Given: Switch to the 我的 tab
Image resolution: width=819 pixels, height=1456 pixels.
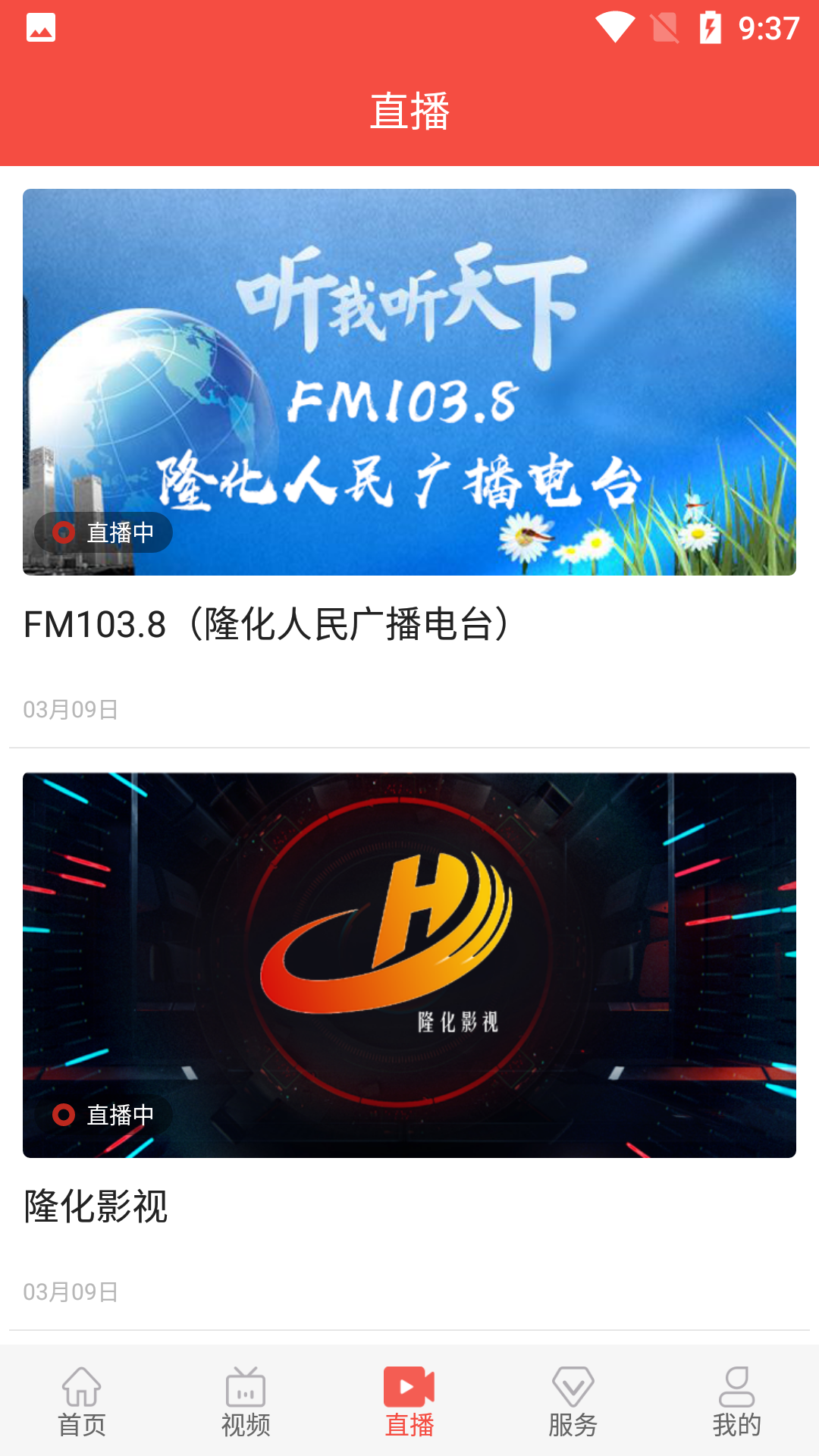Looking at the screenshot, I should point(736,1401).
